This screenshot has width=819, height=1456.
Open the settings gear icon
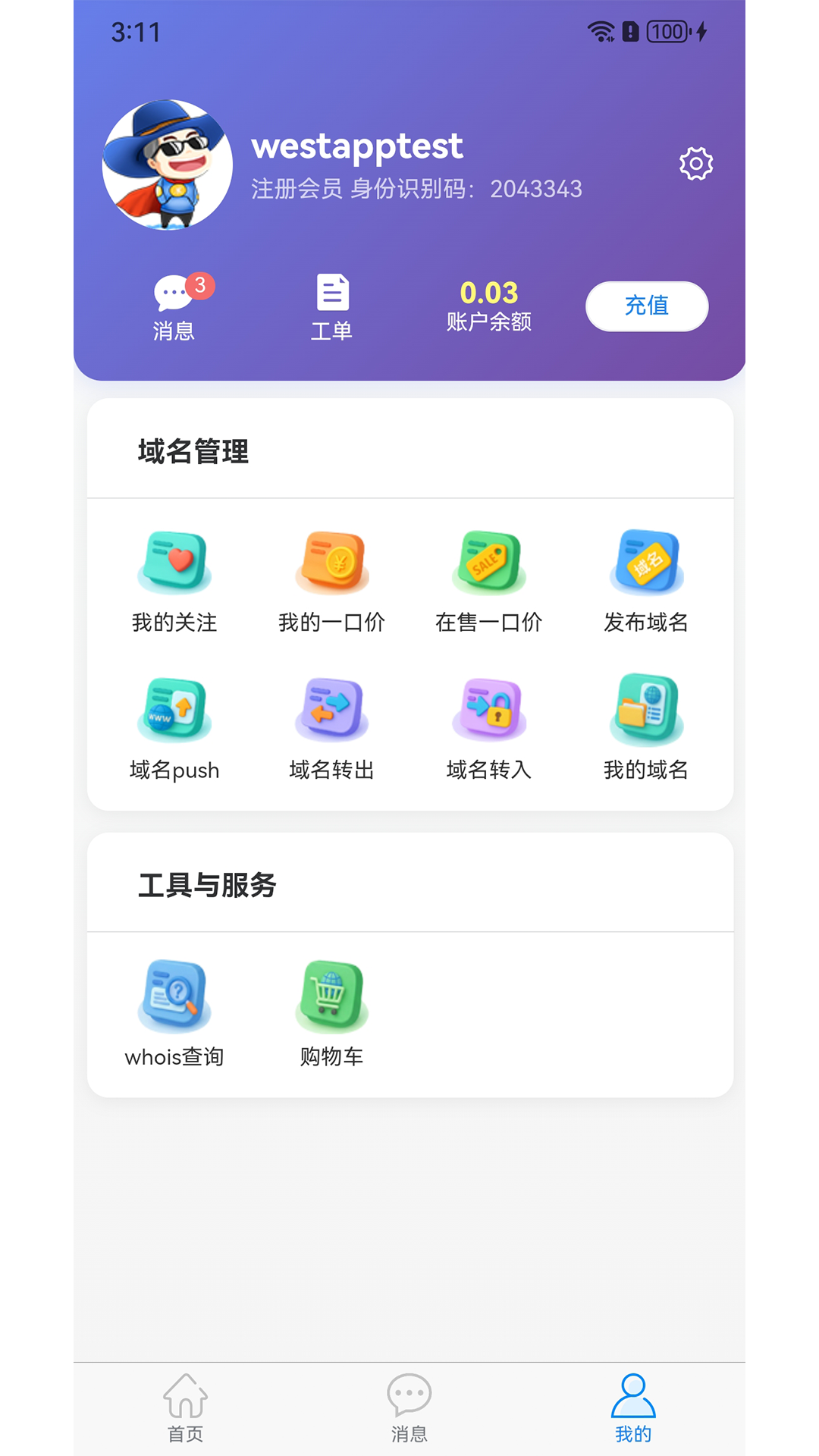point(695,162)
